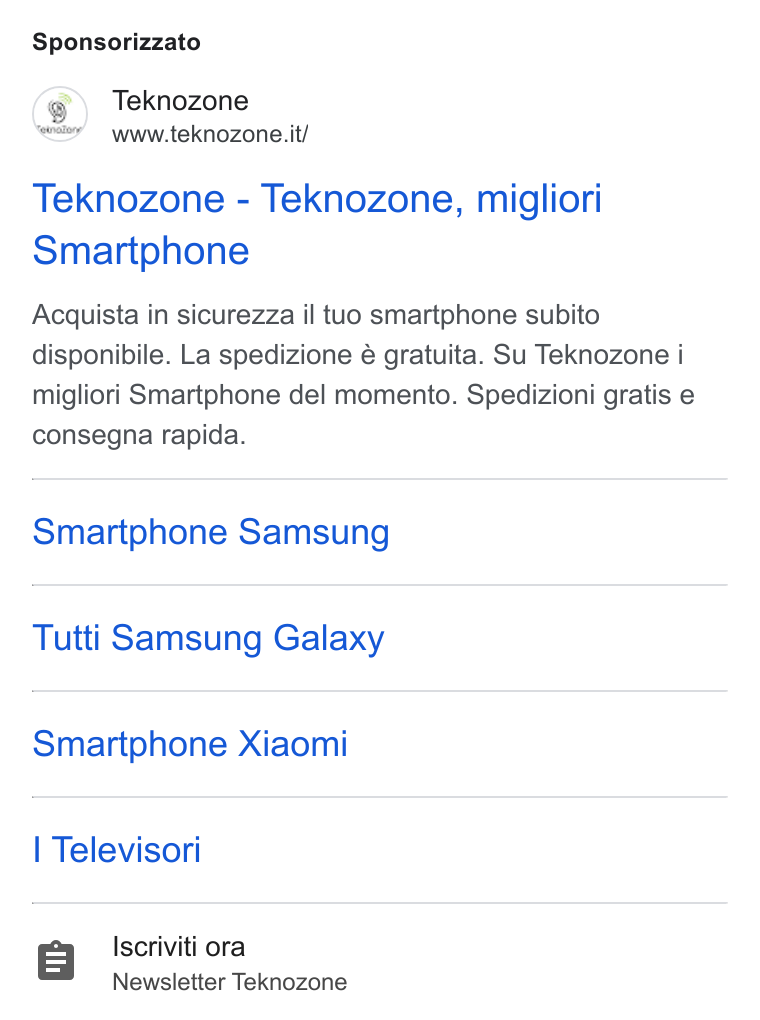760x1020 pixels.
Task: Open the Smartphone Xiaomi sitelink
Action: click(190, 744)
